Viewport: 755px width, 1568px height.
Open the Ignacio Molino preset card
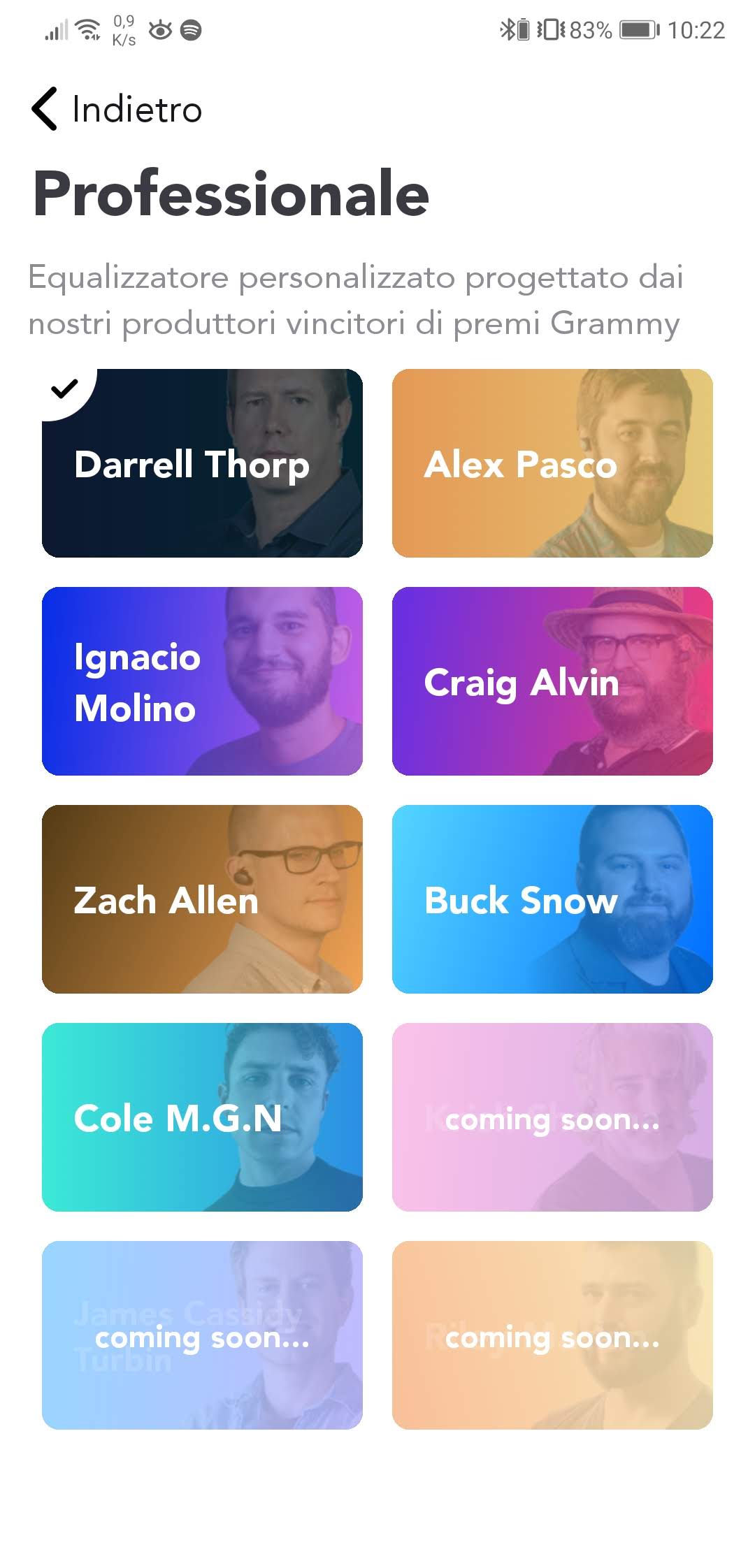click(202, 681)
